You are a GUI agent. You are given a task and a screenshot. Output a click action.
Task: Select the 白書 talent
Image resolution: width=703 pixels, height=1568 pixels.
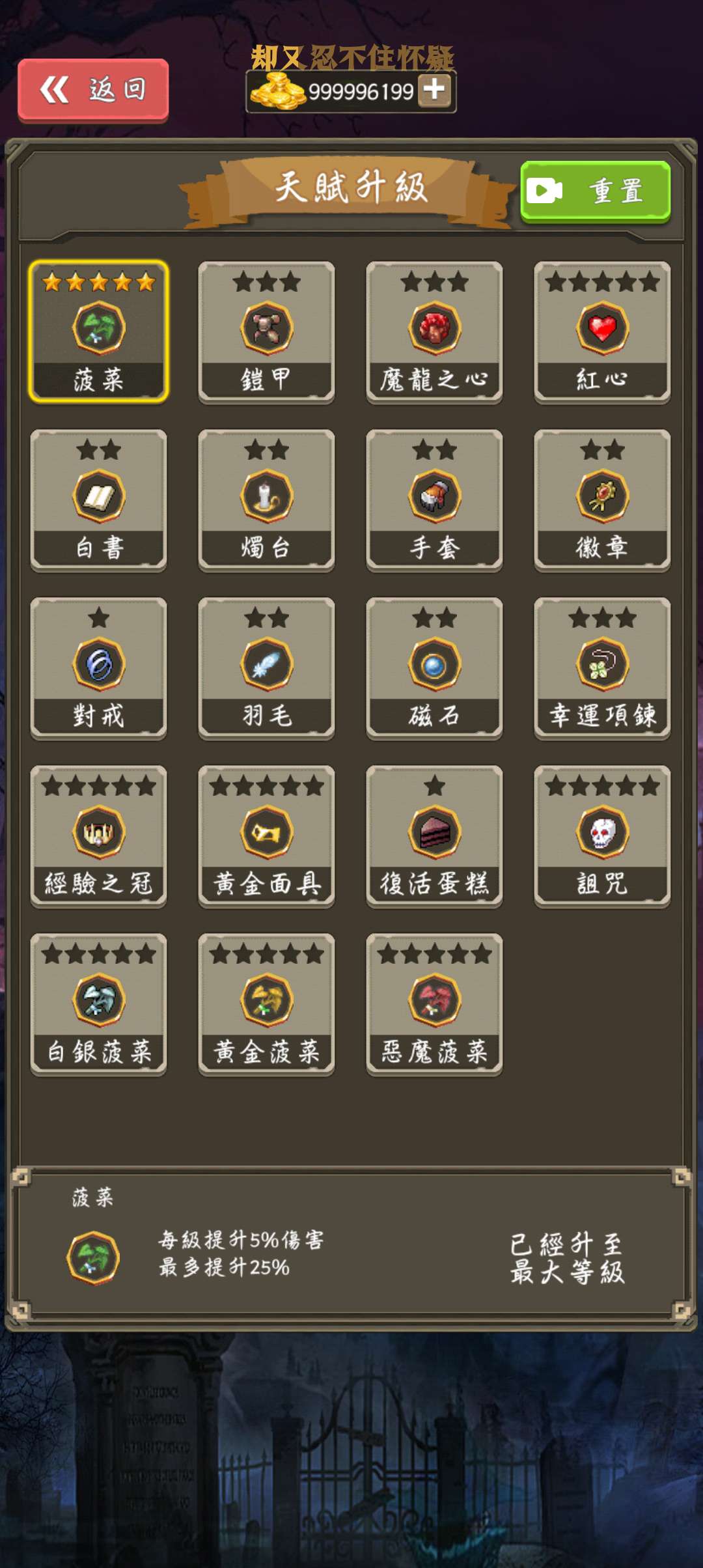pos(98,500)
